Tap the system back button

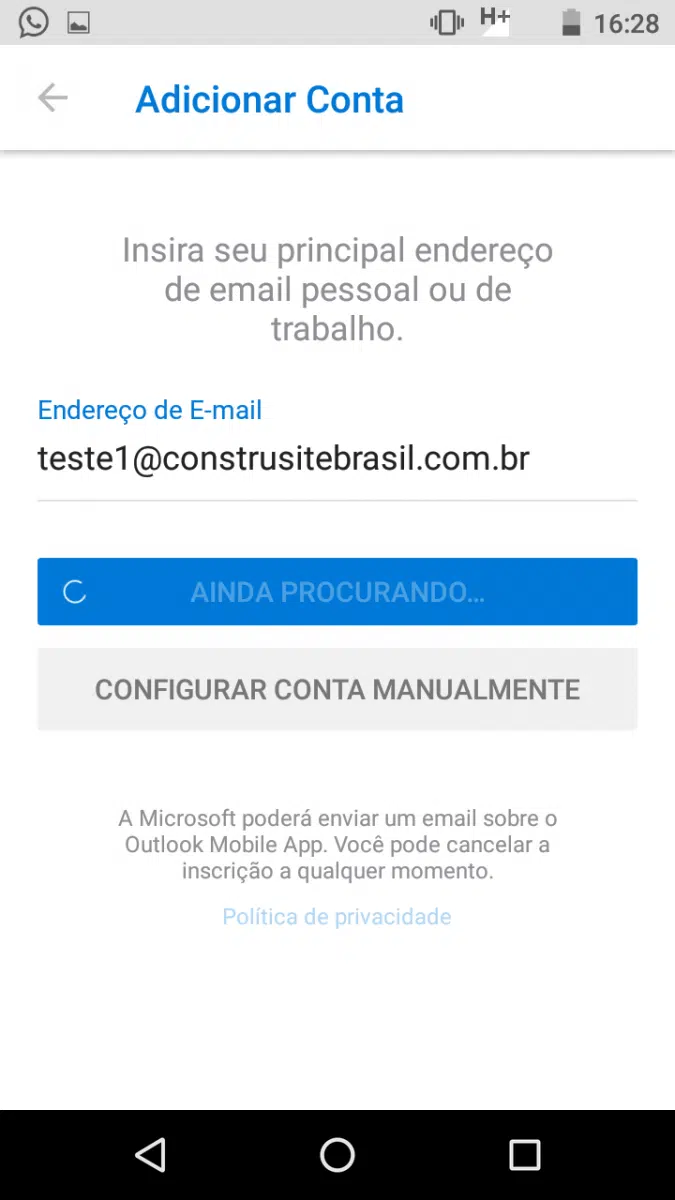[150, 1155]
